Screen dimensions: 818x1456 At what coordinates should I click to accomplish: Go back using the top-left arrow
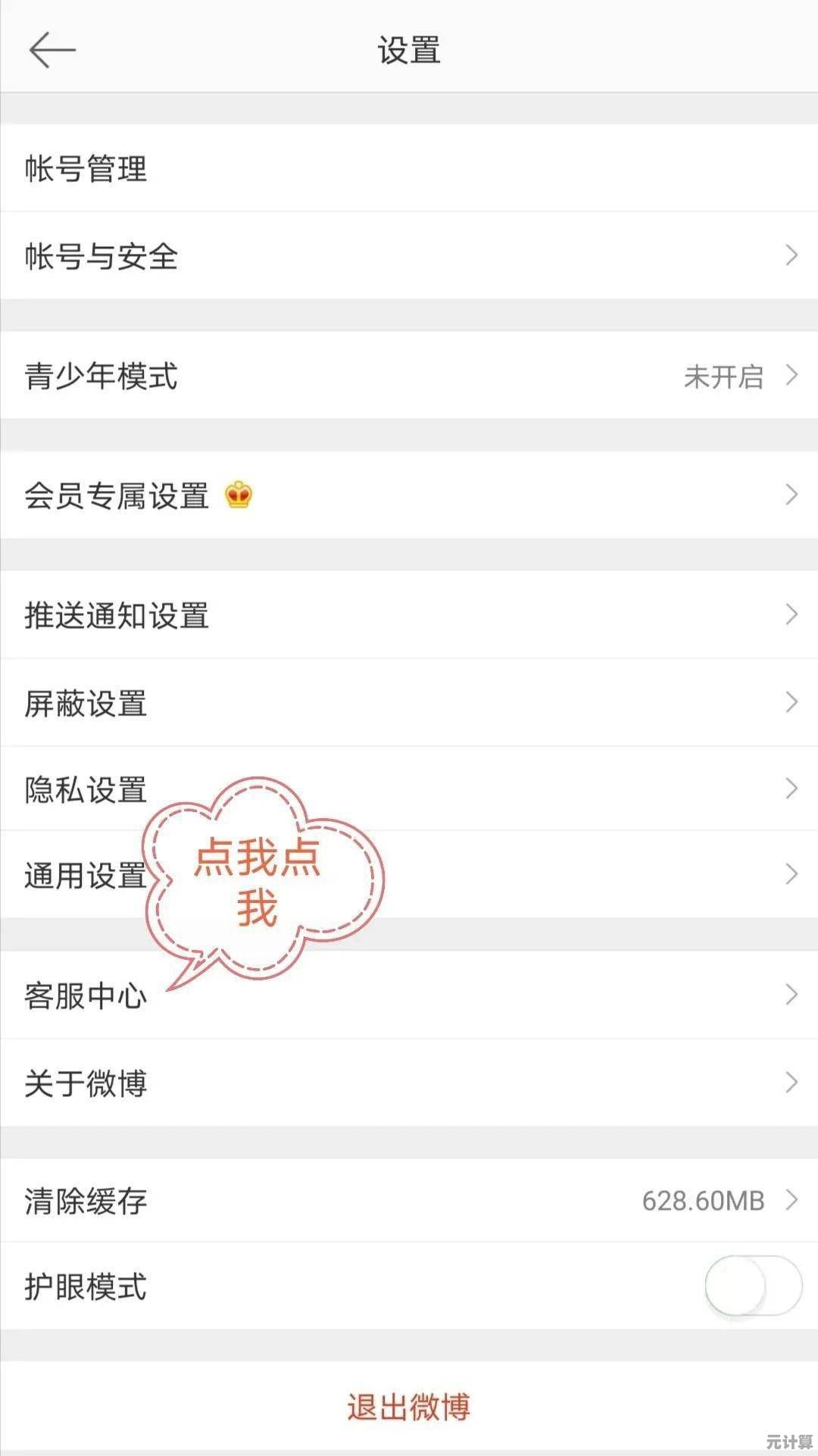point(52,51)
